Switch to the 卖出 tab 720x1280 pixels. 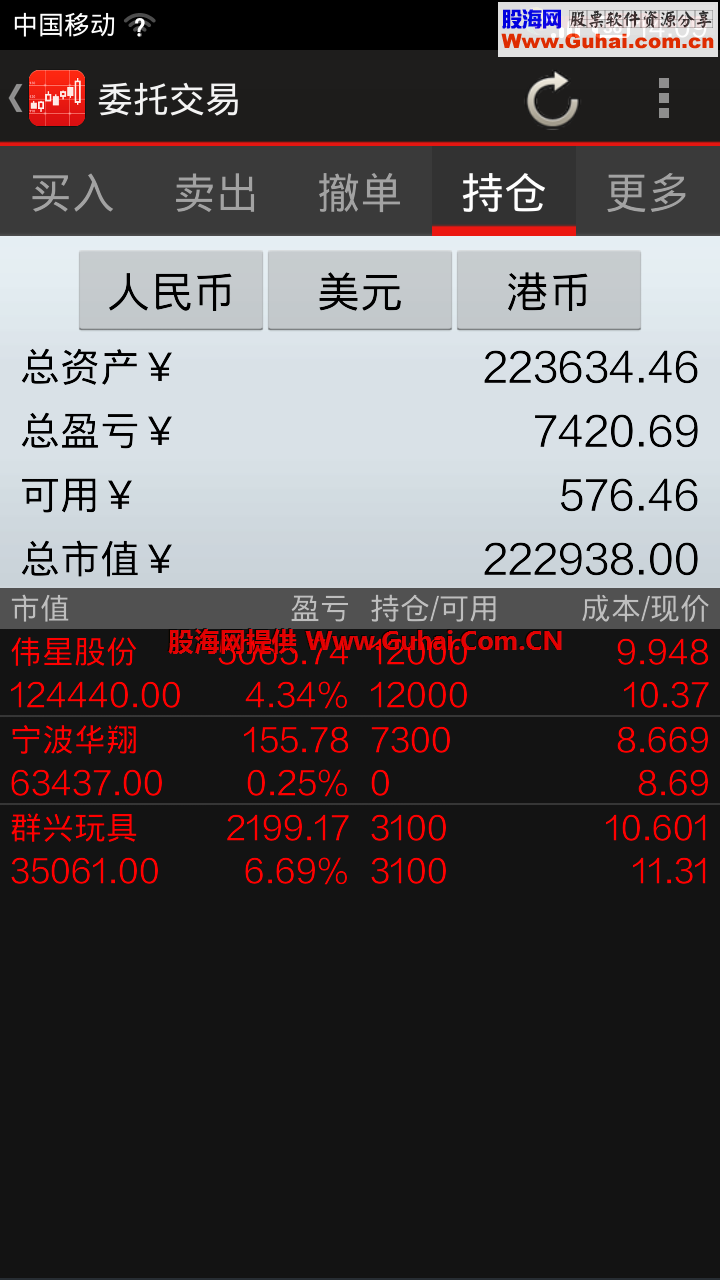click(216, 190)
